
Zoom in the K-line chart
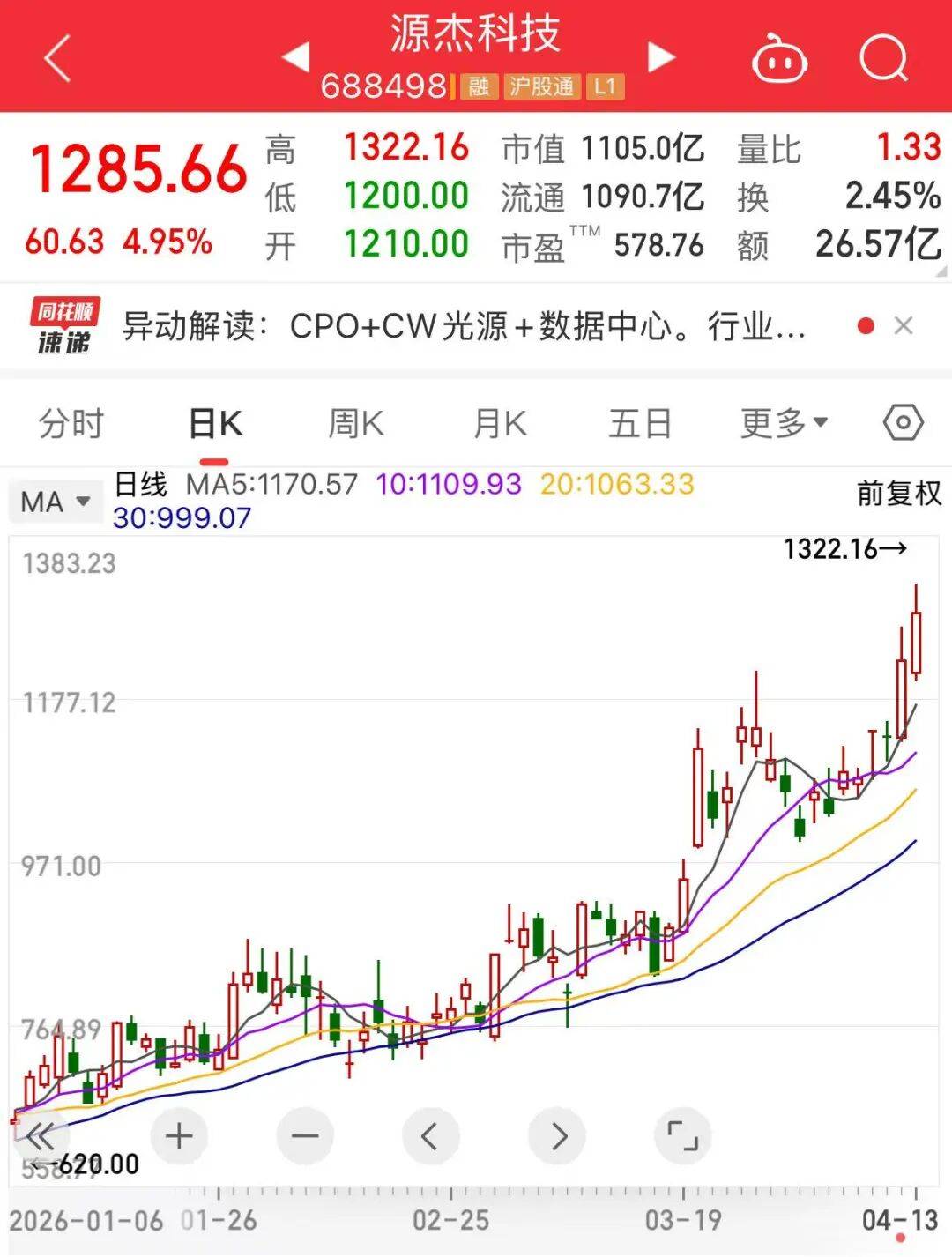coord(179,1136)
